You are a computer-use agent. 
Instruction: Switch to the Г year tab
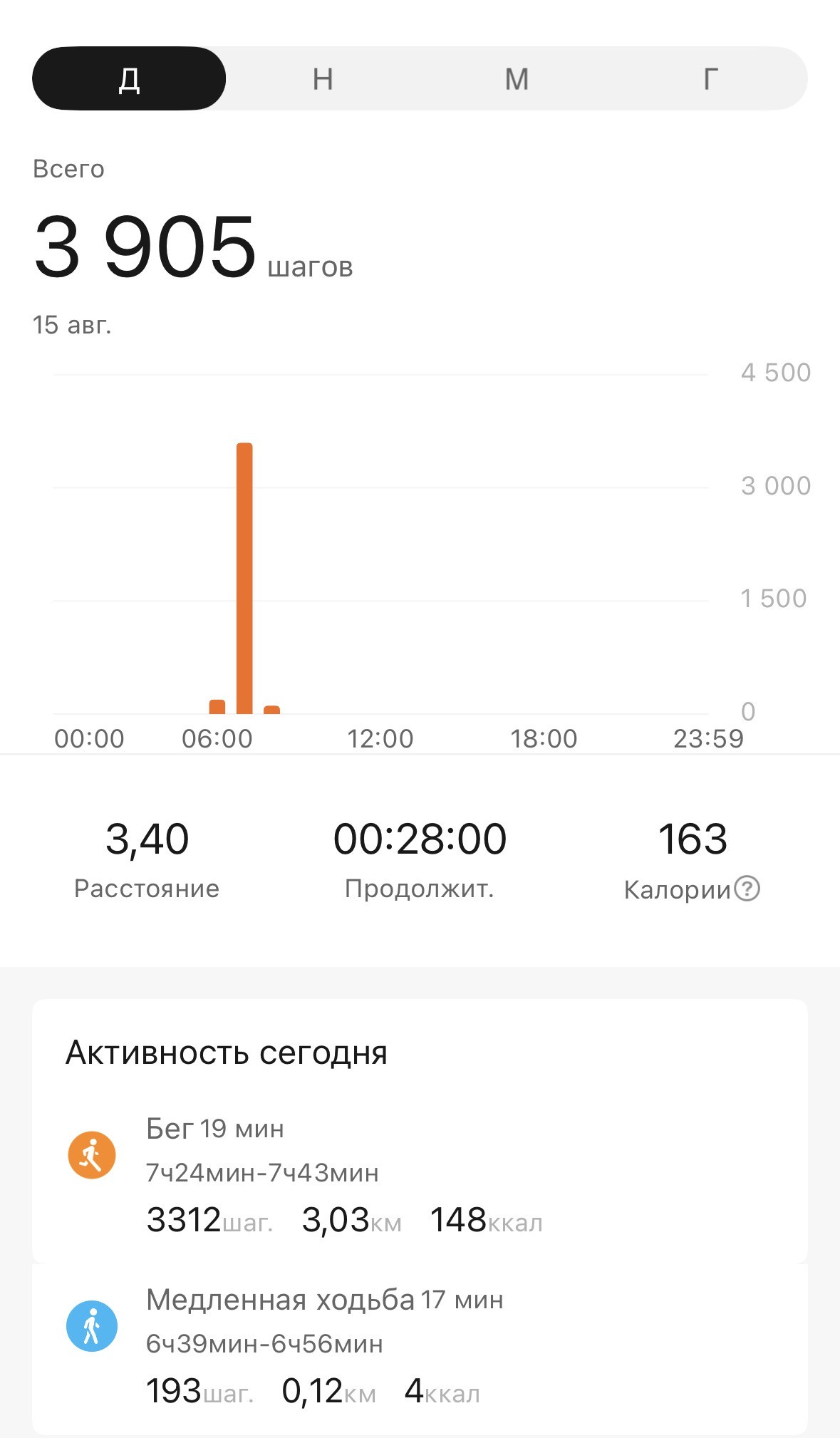click(710, 78)
